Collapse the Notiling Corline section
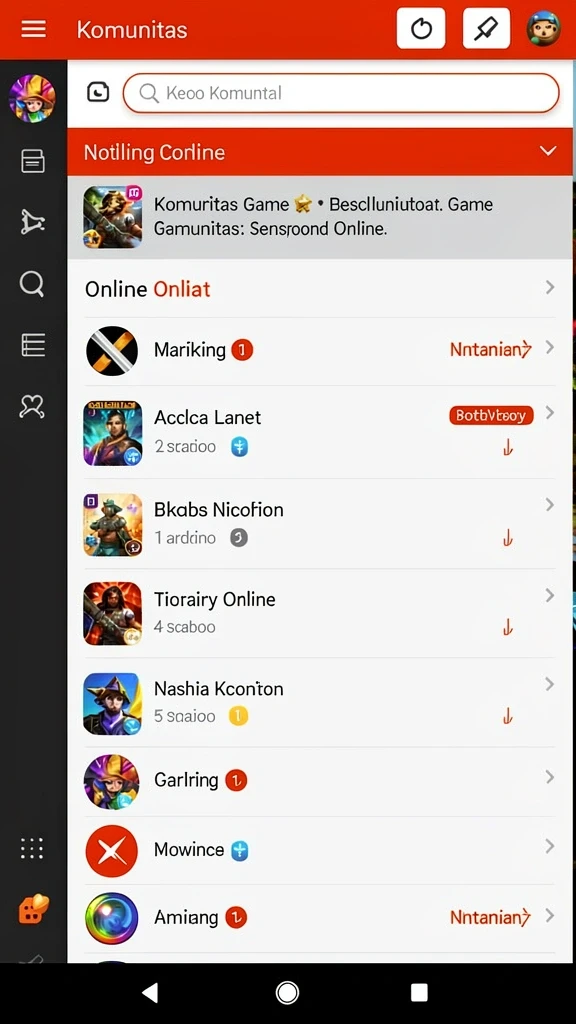576x1024 pixels. click(548, 152)
